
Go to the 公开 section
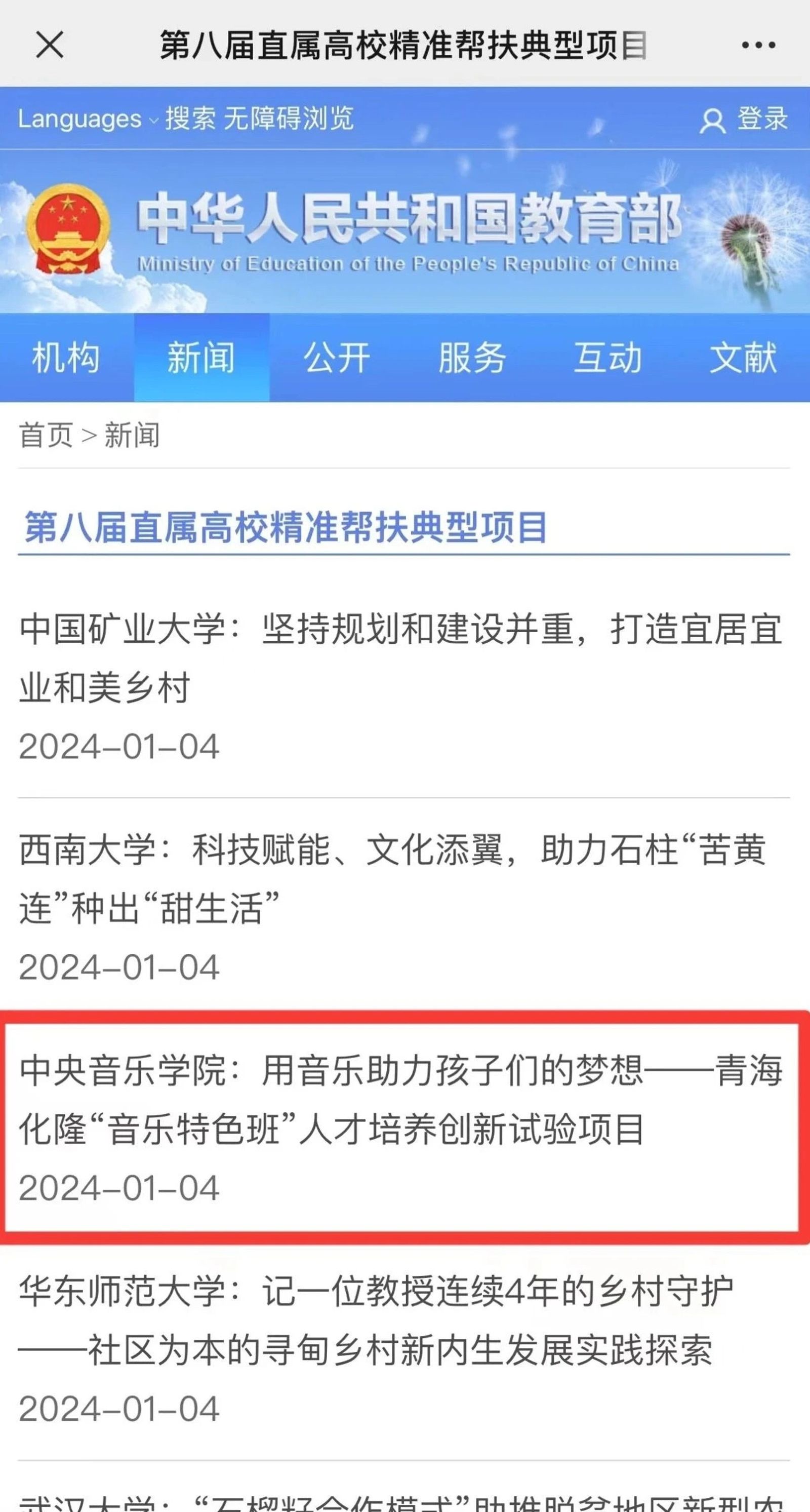click(337, 358)
